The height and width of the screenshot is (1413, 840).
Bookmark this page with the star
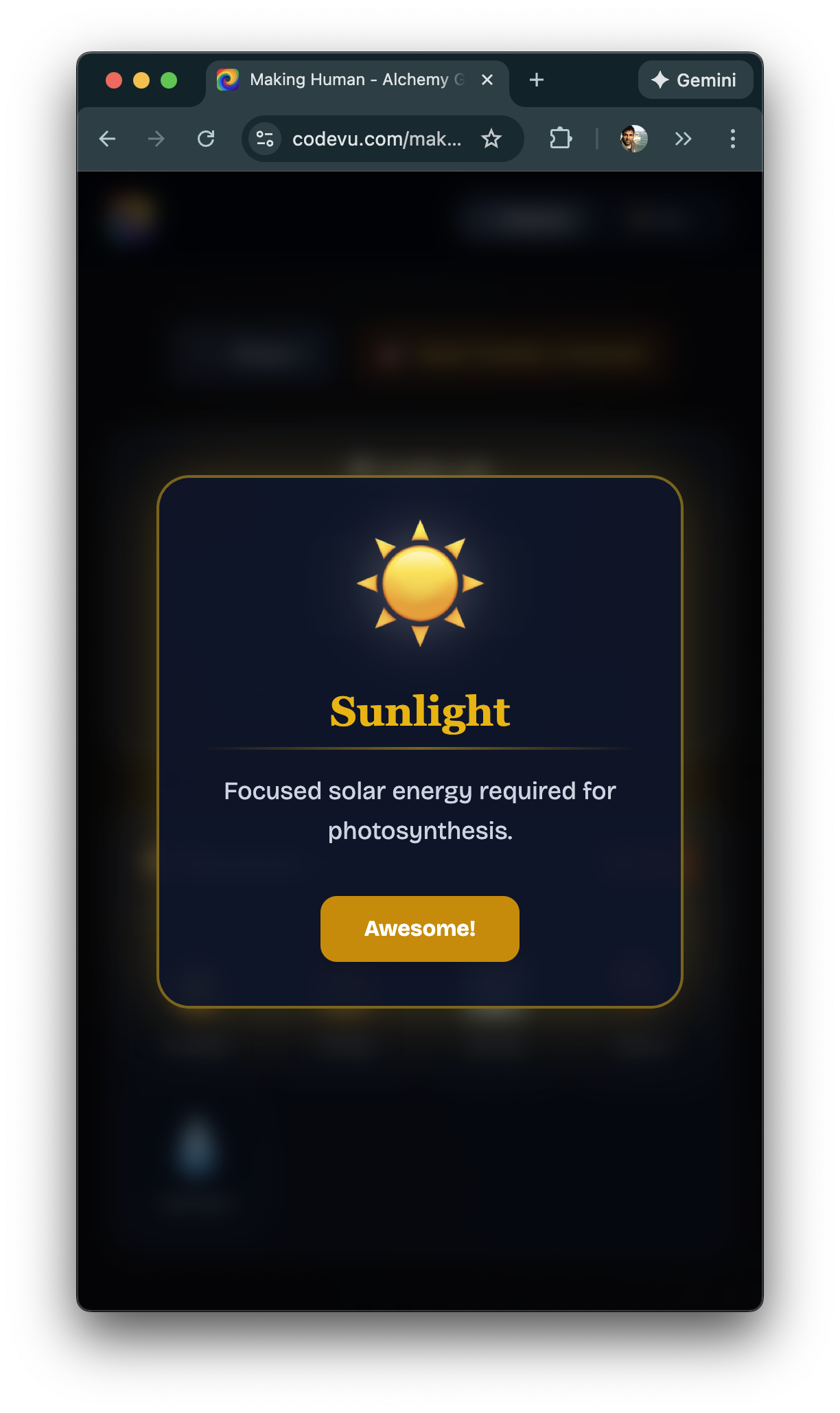tap(491, 139)
